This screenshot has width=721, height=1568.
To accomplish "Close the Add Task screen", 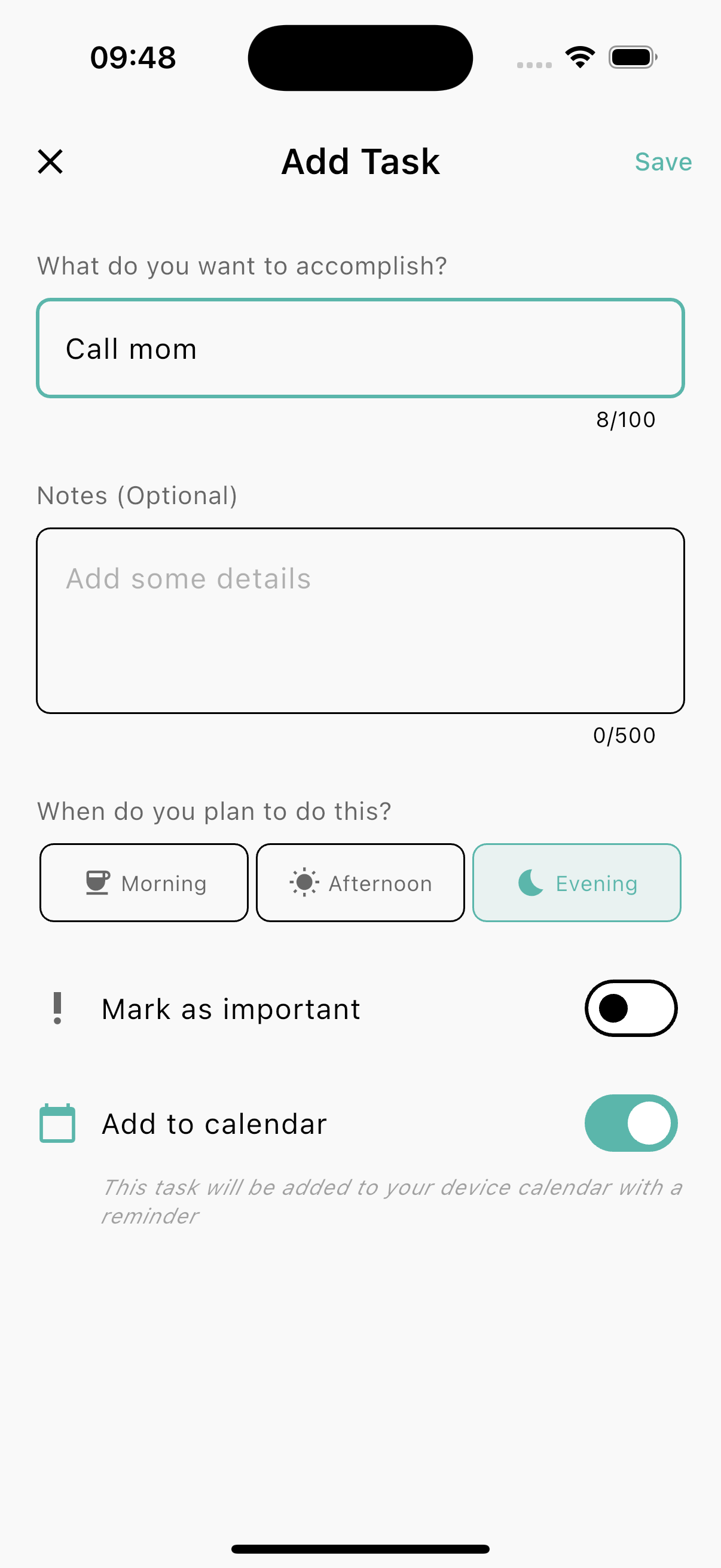I will click(50, 161).
